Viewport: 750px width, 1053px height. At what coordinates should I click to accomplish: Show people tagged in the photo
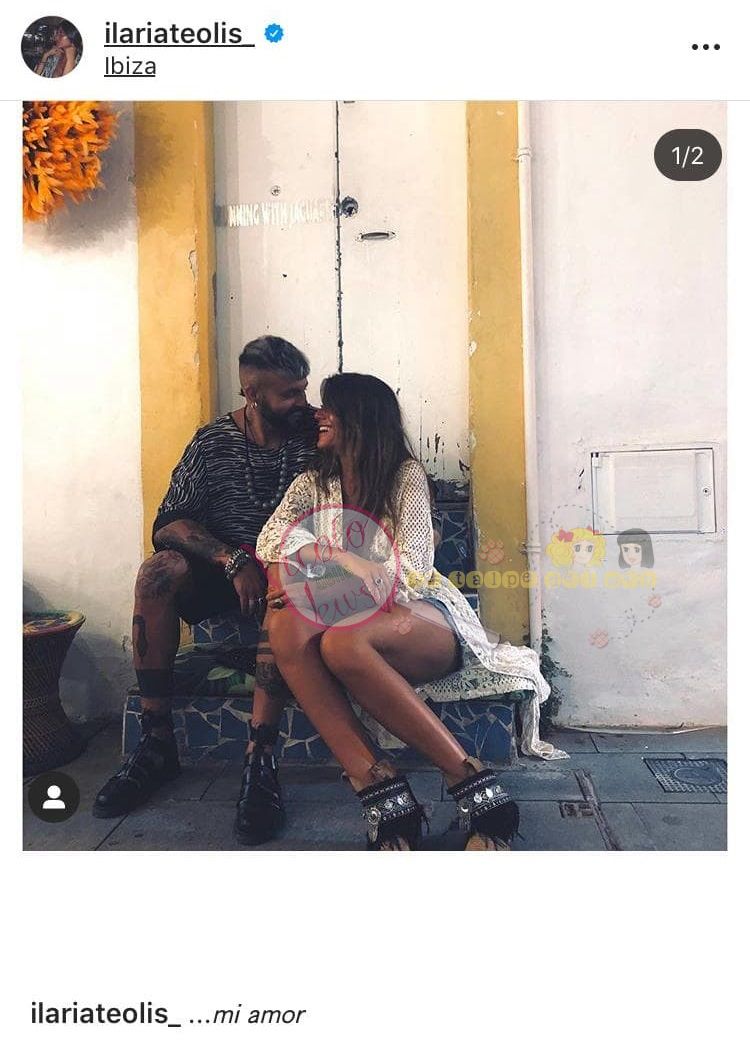pos(53,796)
